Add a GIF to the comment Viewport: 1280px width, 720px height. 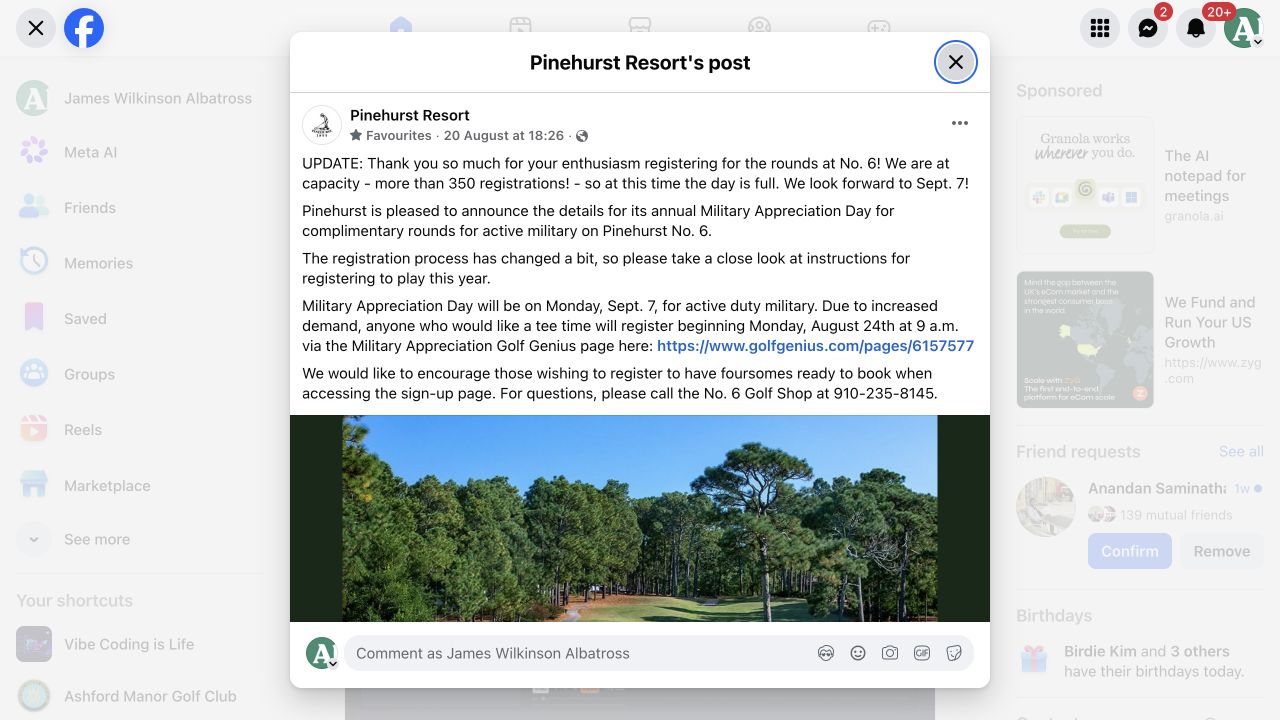click(922, 653)
